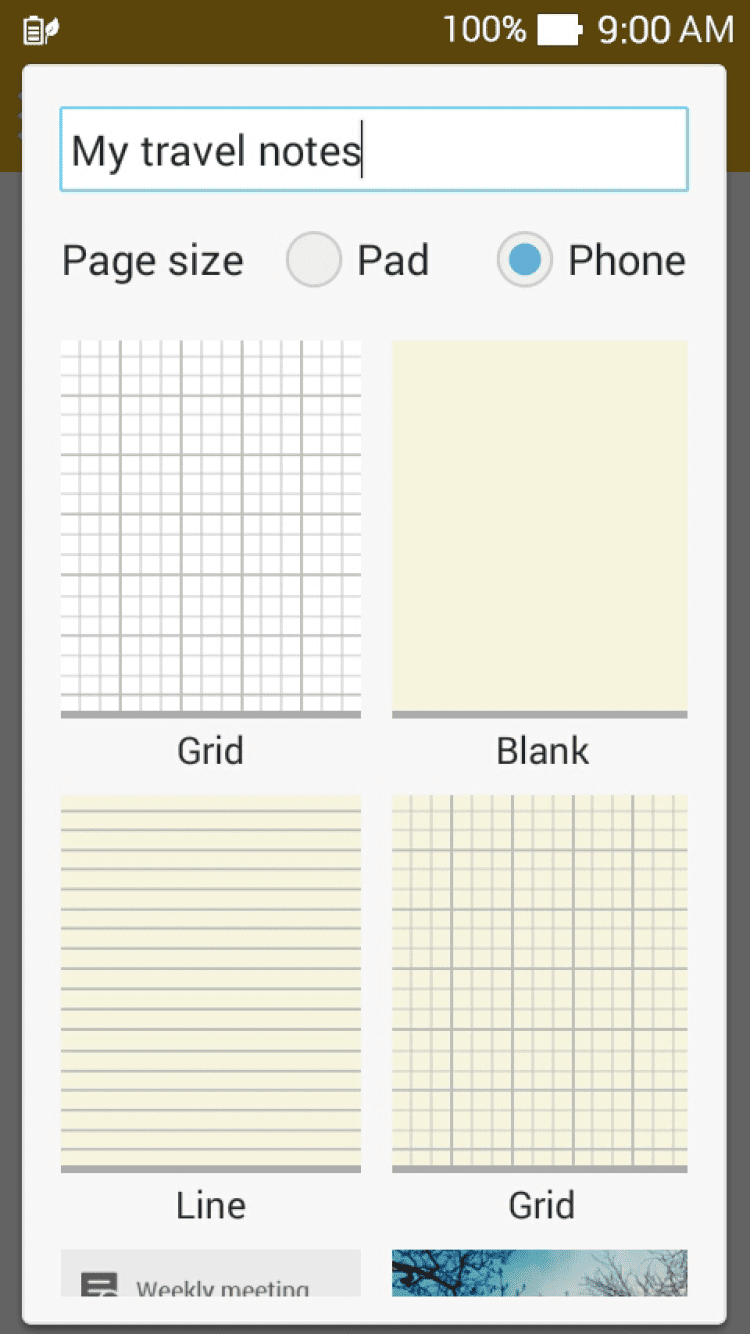Choose the Line template
Screen dimensions: 750x1334
(211, 982)
